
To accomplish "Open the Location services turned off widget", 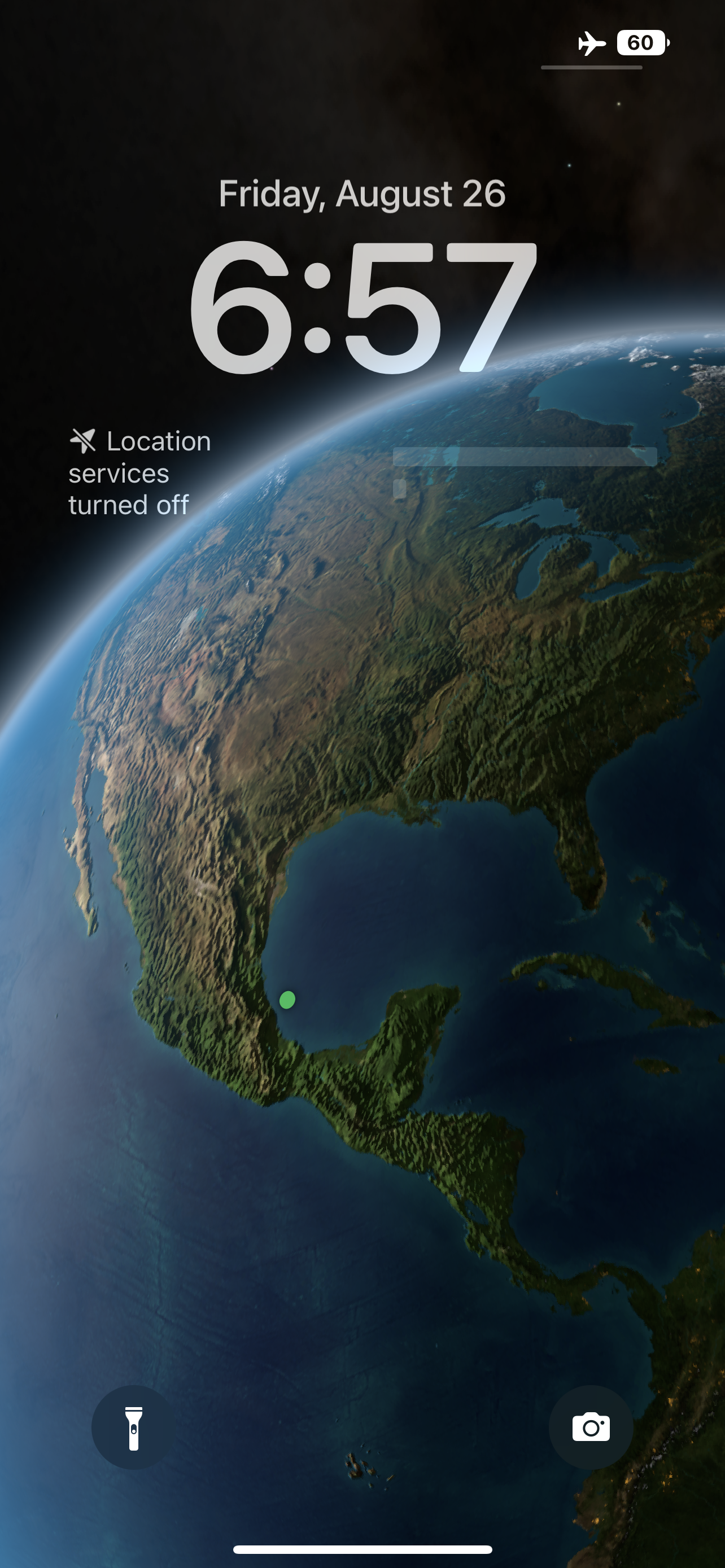I will click(x=140, y=473).
